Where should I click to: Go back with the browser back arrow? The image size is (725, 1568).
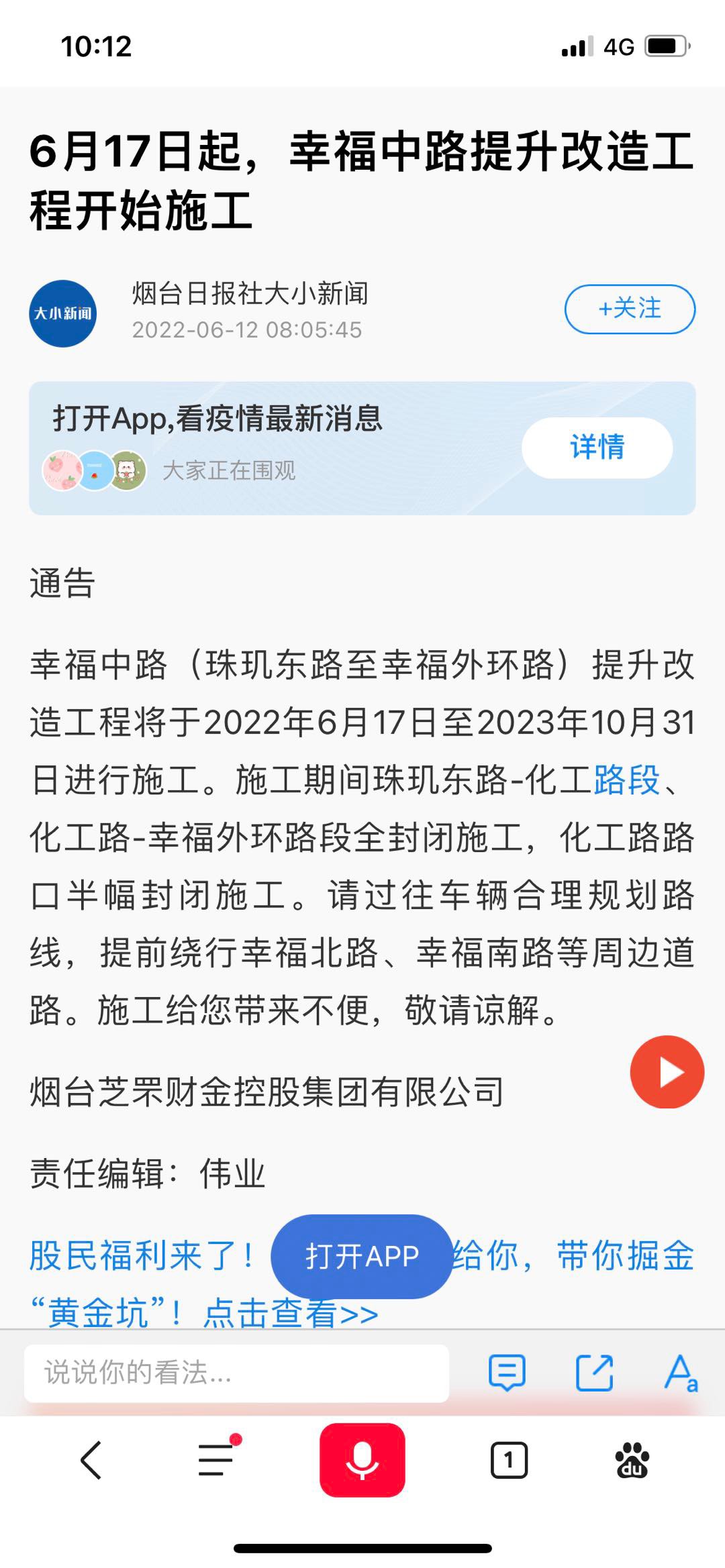point(91,1460)
